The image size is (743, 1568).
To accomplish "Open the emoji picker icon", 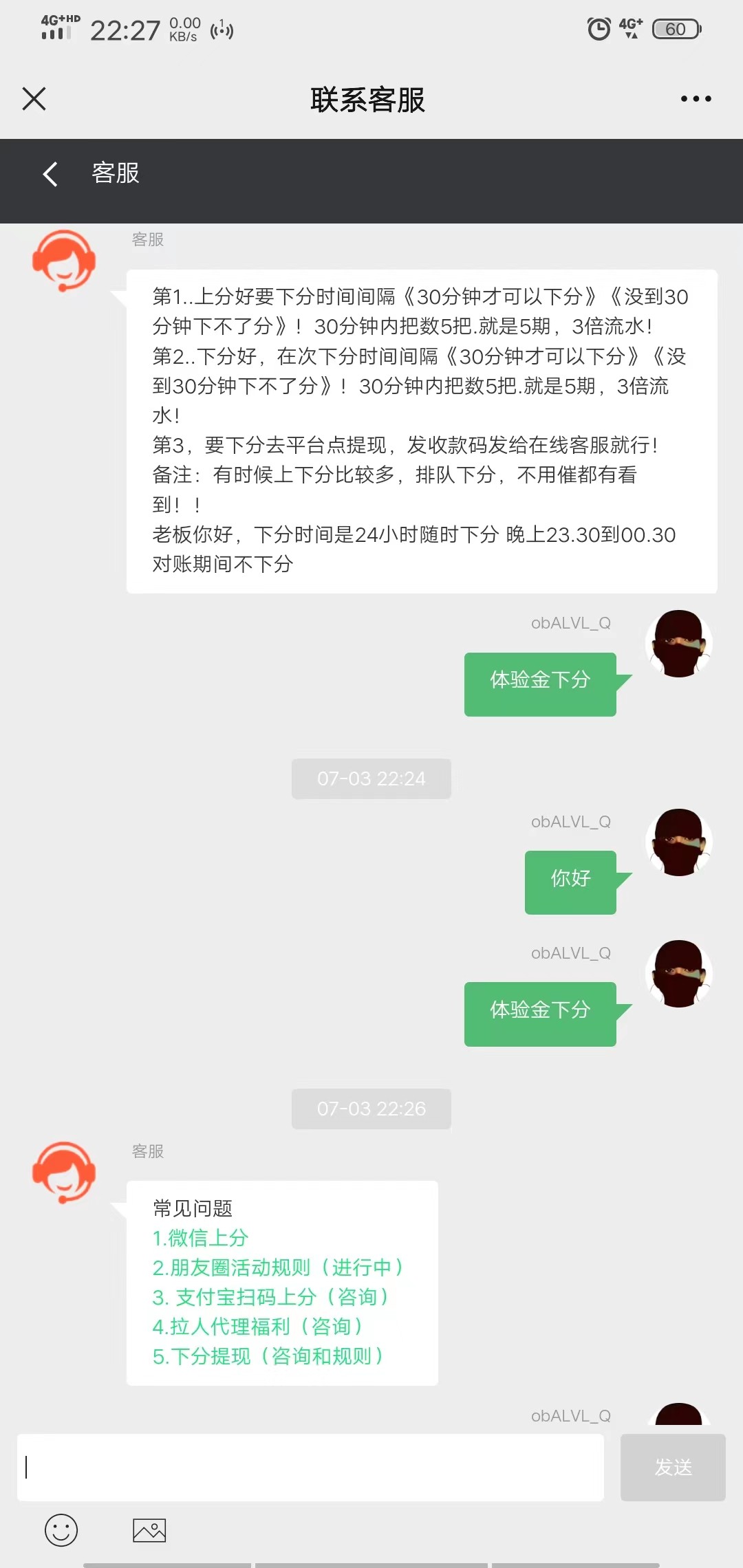I will pyautogui.click(x=61, y=1530).
